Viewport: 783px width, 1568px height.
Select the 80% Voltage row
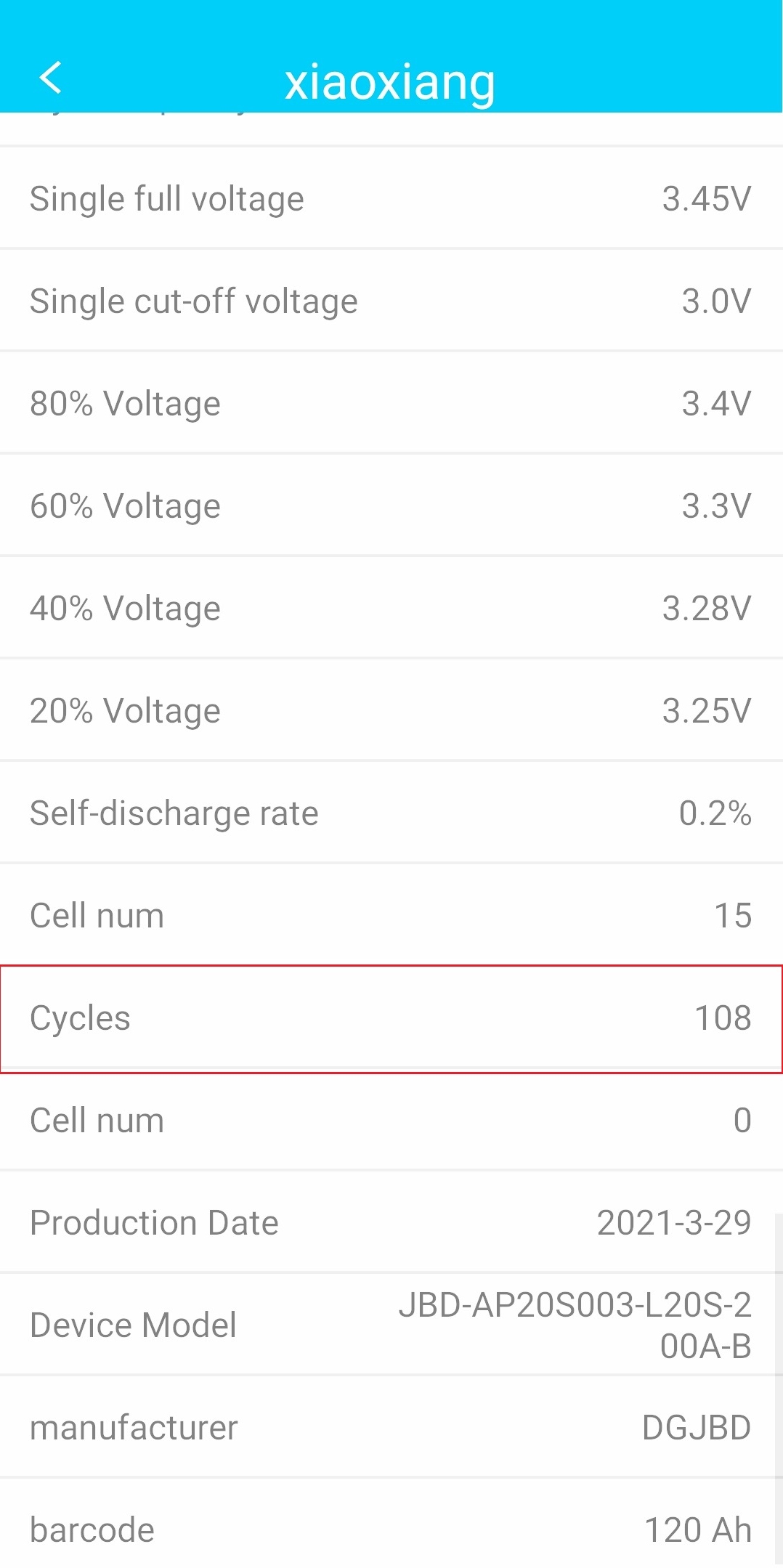point(391,403)
